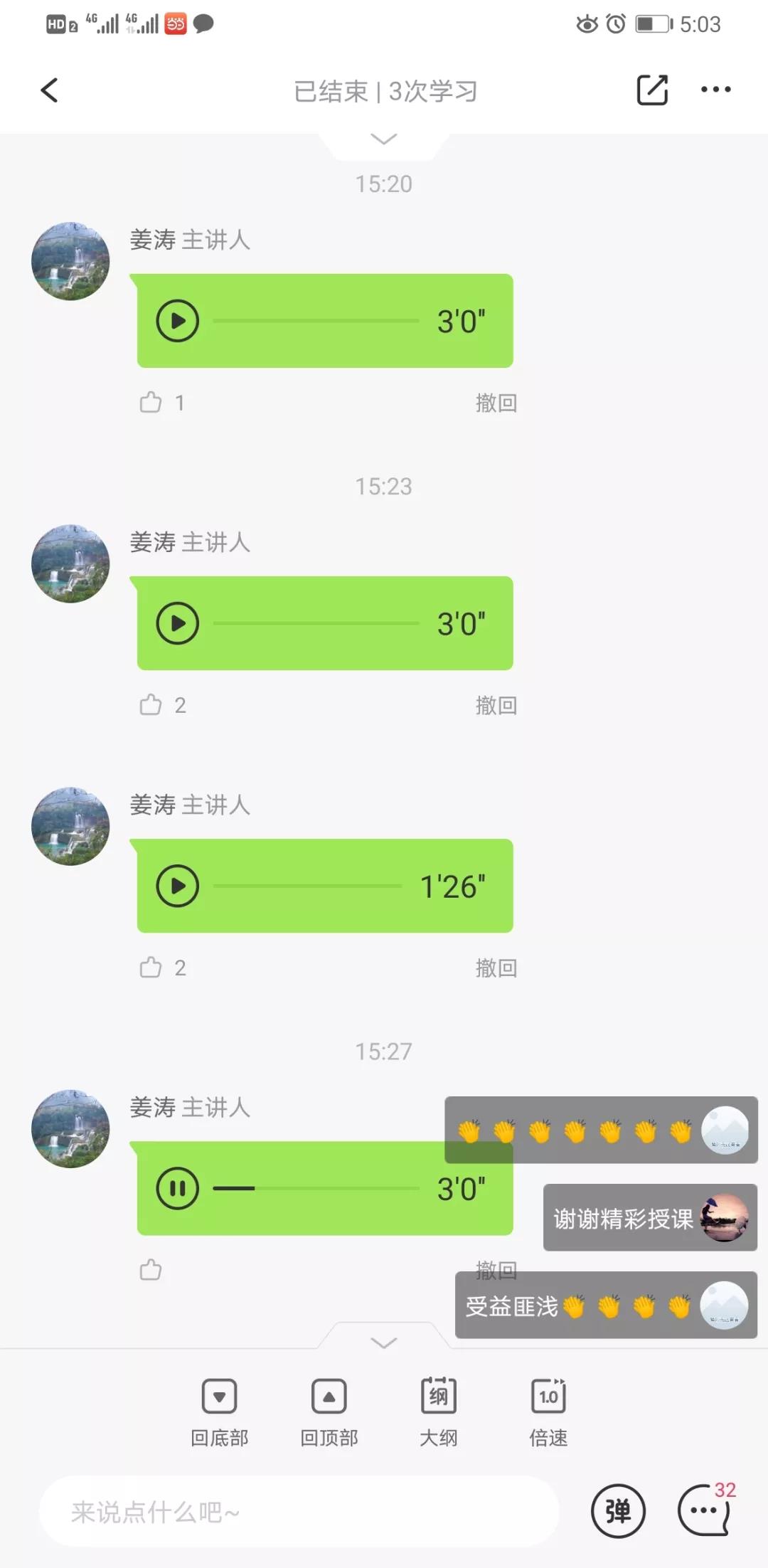Like the 15:20 voice message
768x1568 pixels.
pyautogui.click(x=151, y=403)
